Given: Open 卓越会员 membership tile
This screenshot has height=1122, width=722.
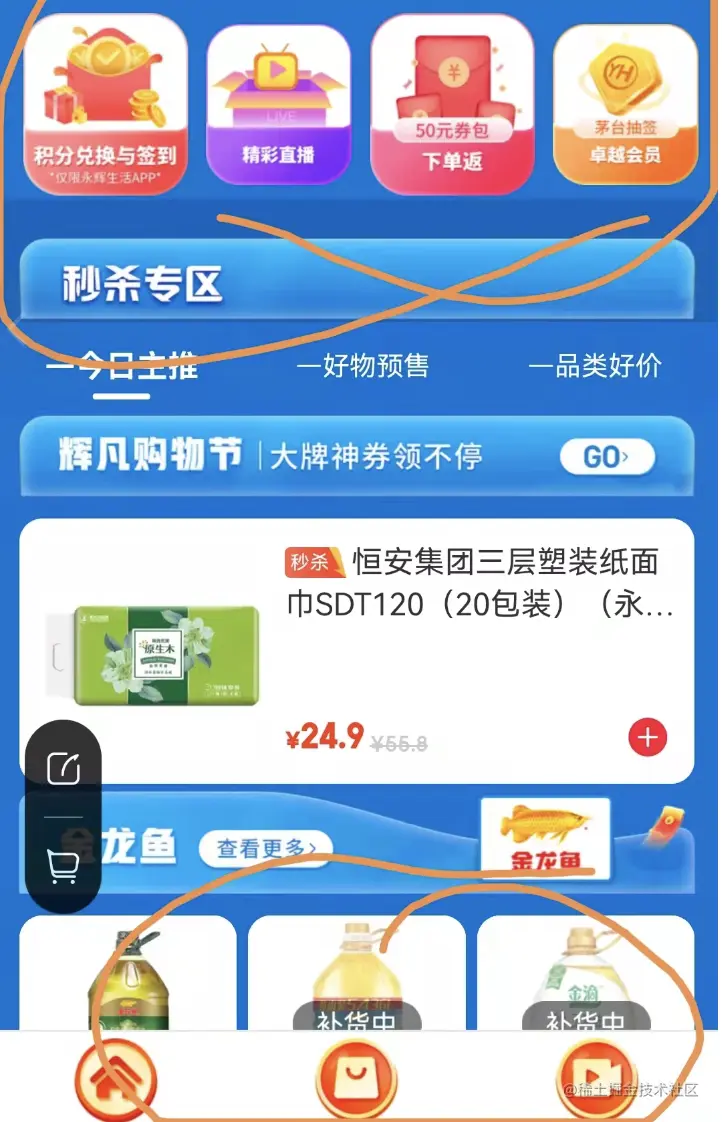Looking at the screenshot, I should [624, 105].
